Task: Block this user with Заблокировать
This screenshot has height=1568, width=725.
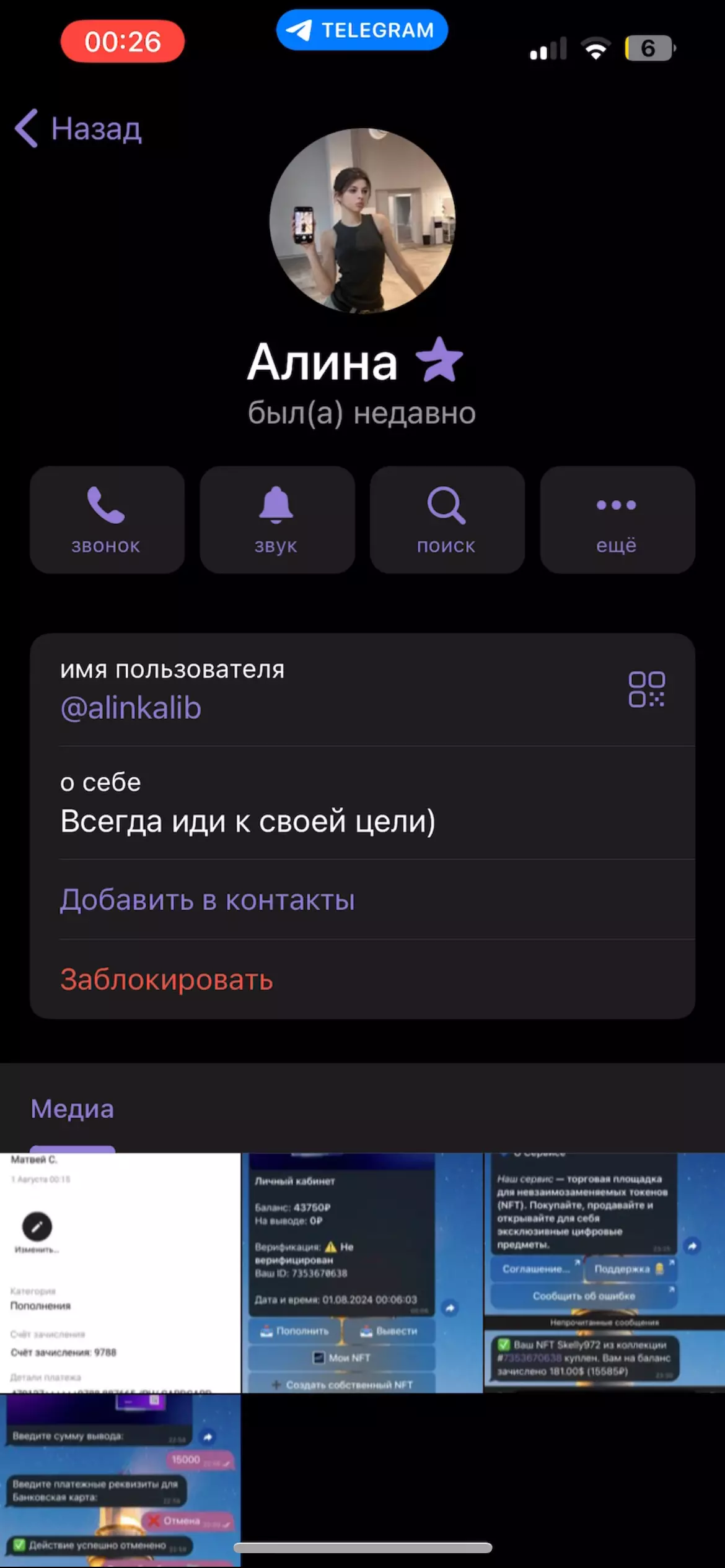Action: tap(167, 980)
